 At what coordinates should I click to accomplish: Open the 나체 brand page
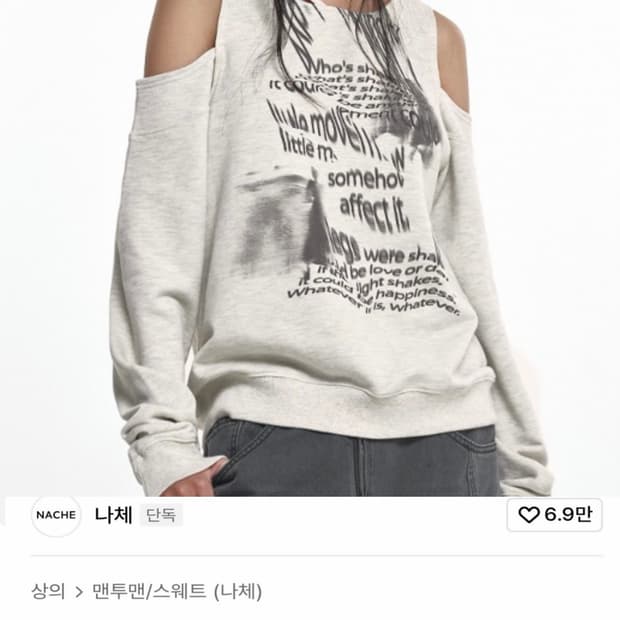(x=113, y=515)
